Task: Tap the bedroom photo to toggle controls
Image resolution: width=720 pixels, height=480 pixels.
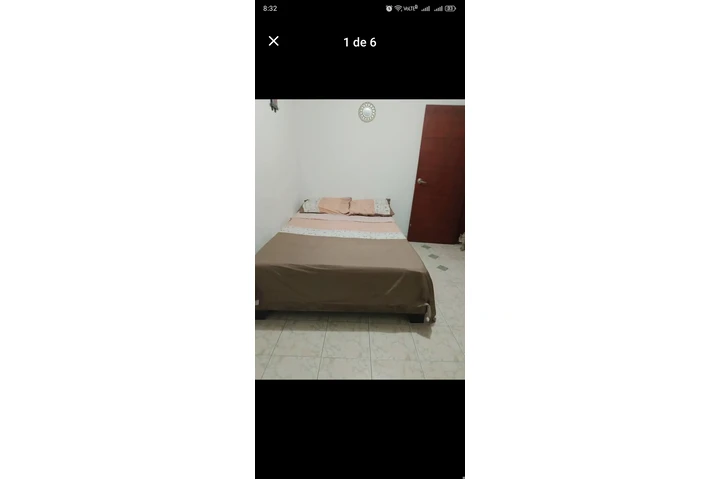Action: 360,239
